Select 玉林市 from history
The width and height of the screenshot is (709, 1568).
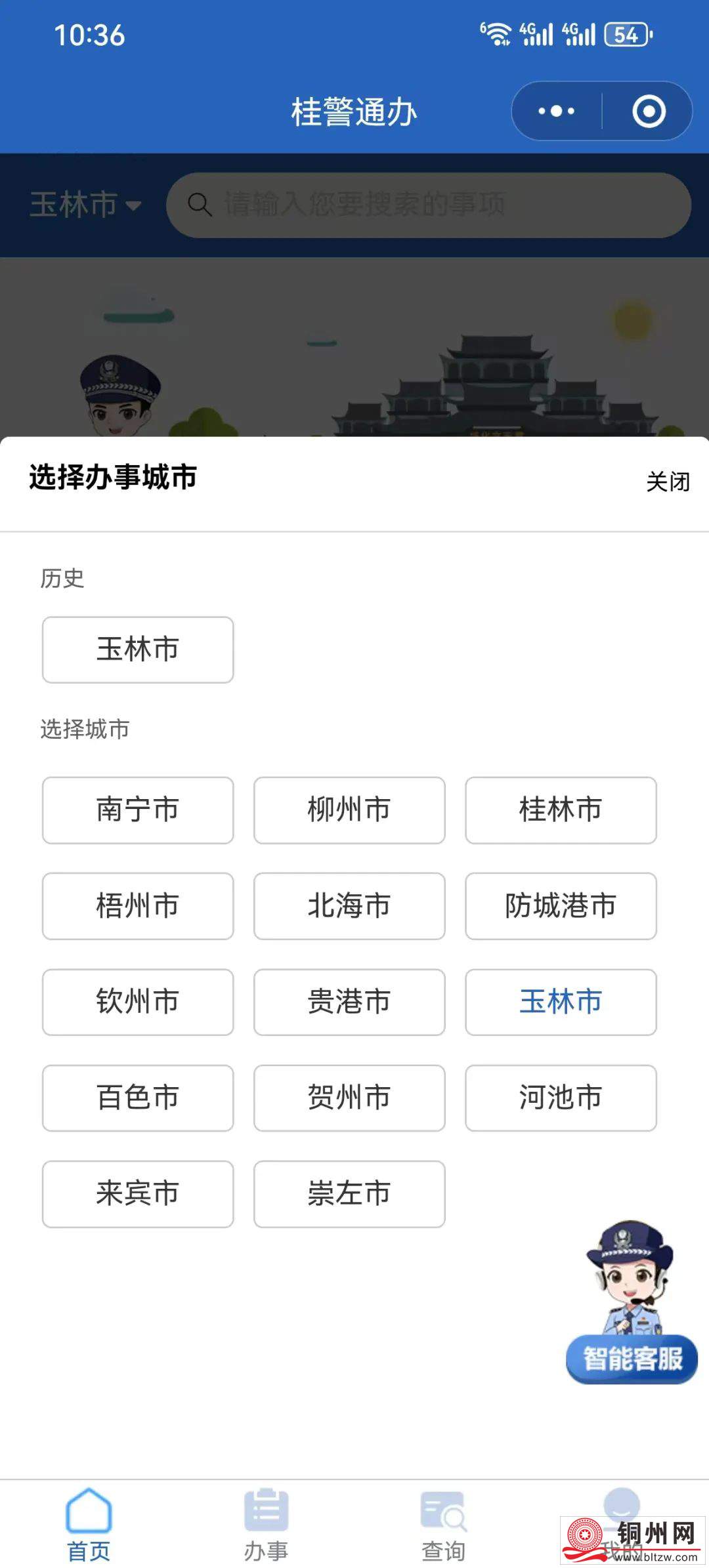pyautogui.click(x=138, y=650)
